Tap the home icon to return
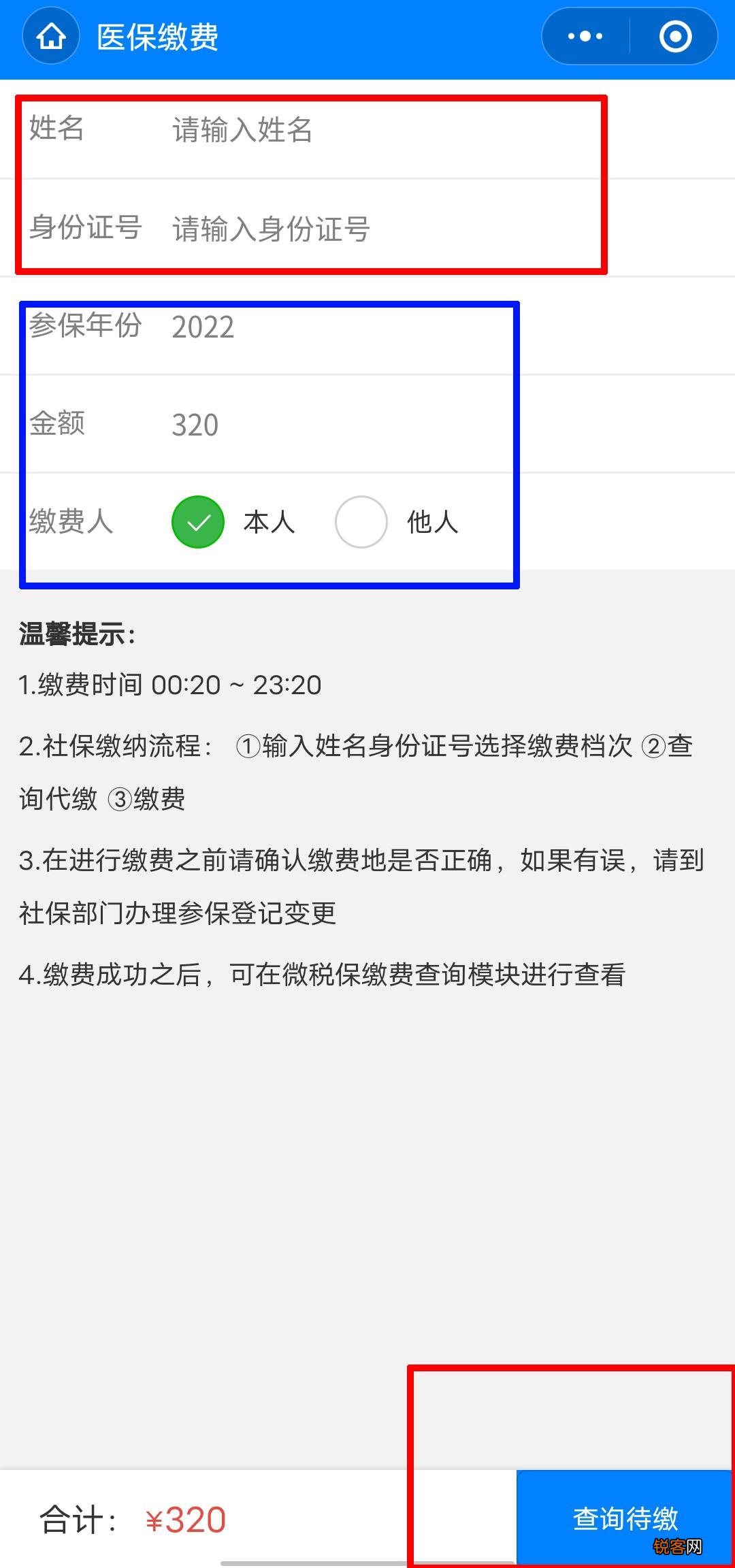Screen dimensions: 735x1568 click(x=50, y=37)
